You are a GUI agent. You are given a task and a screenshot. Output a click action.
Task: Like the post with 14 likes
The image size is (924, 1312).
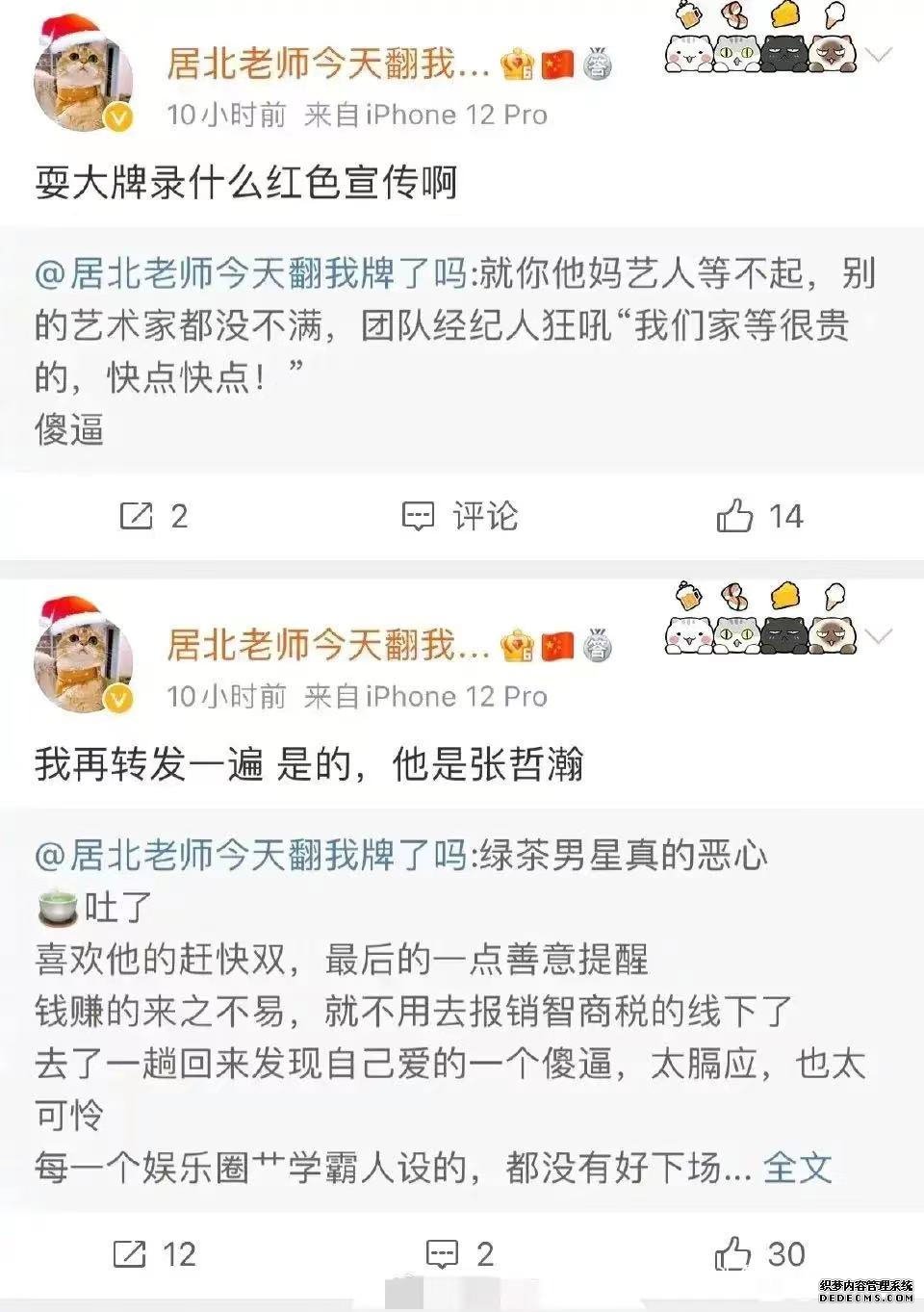coord(759,517)
